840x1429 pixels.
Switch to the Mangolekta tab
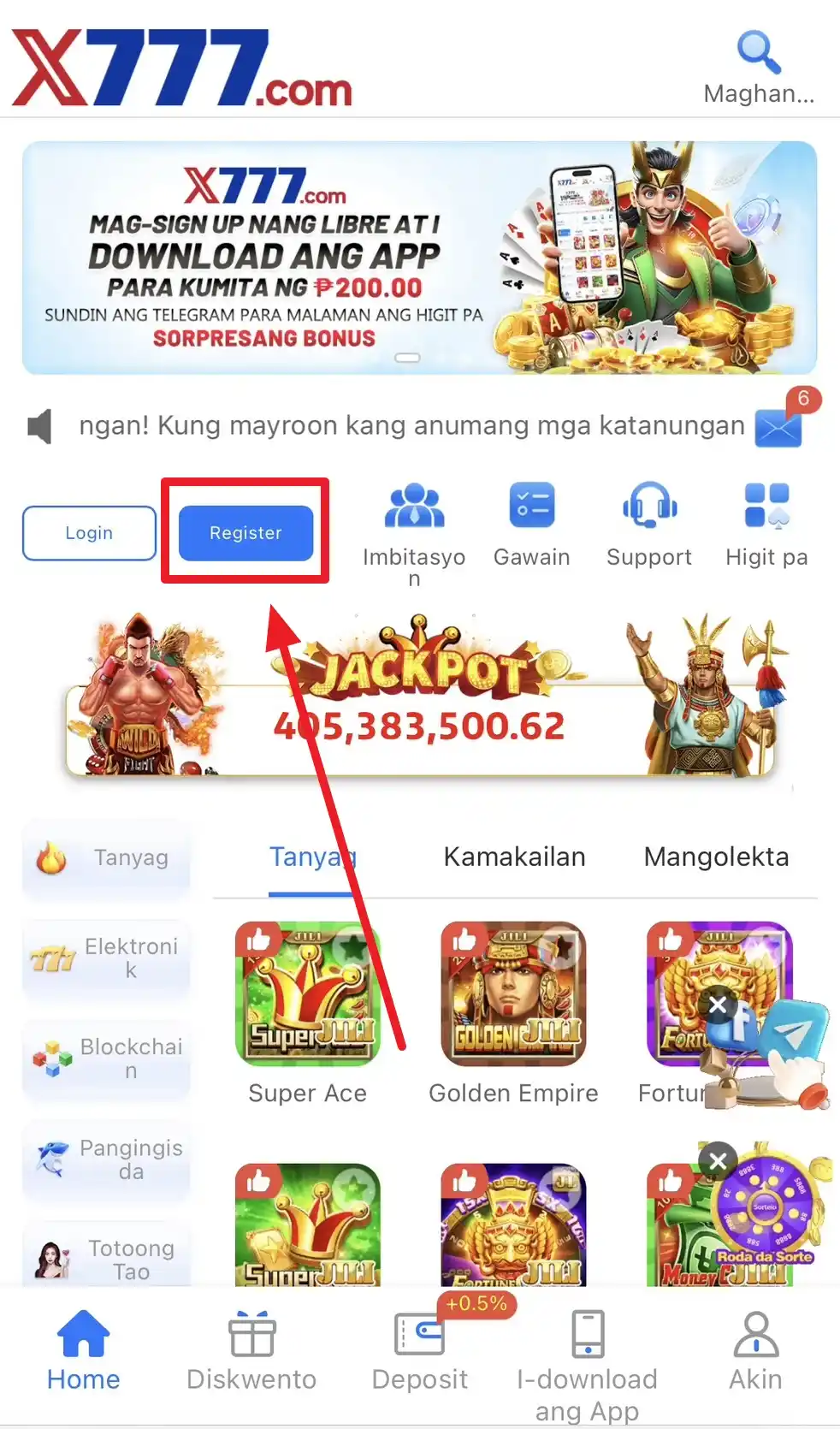(x=716, y=857)
